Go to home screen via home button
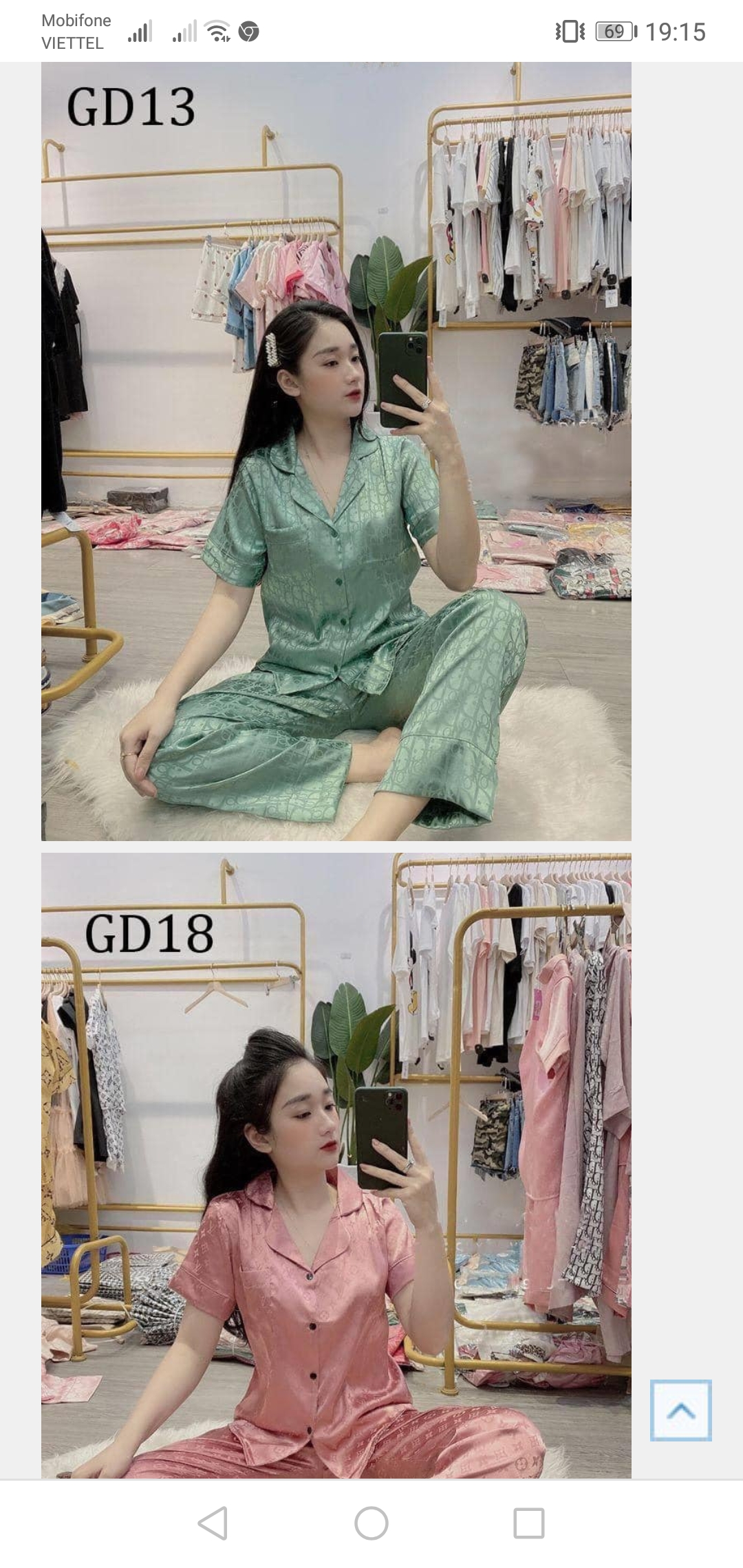Viewport: 743px width, 1568px height. pyautogui.click(x=371, y=1523)
